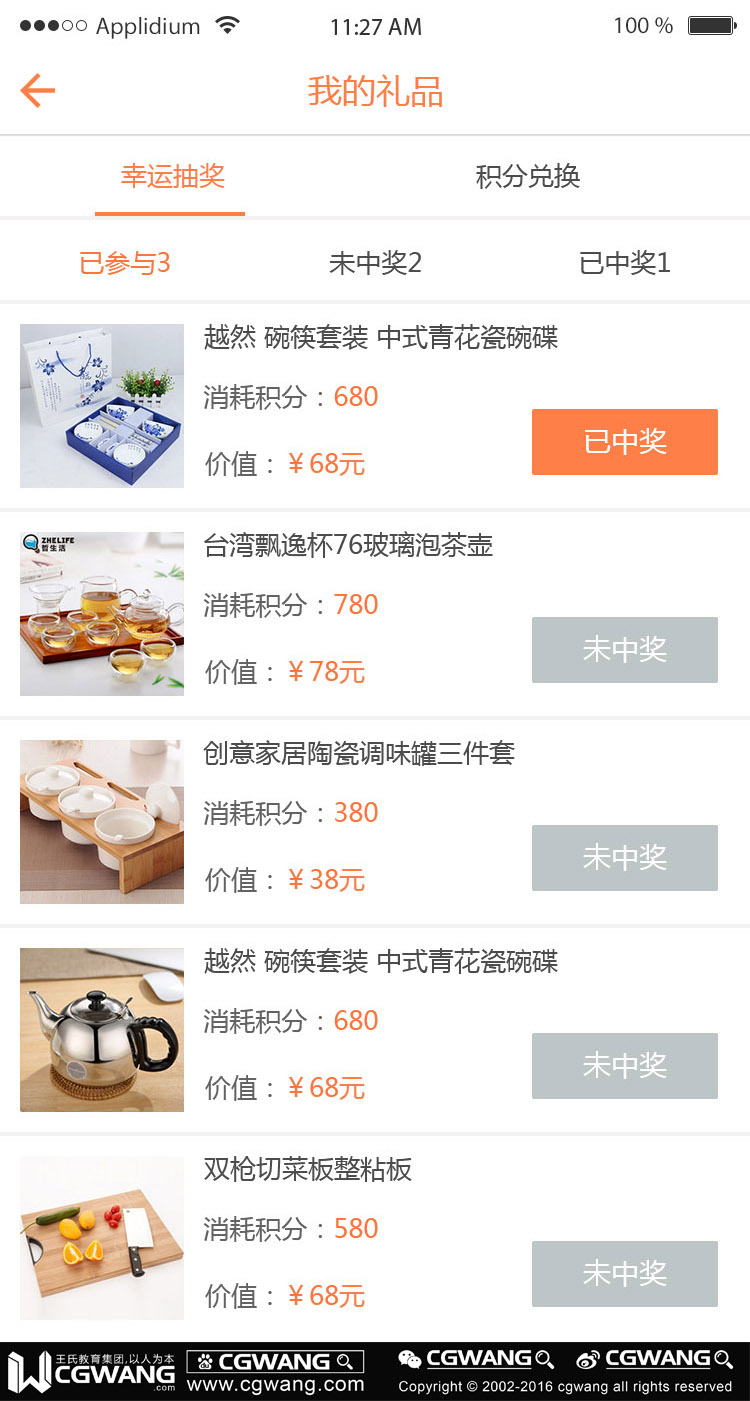Select the 幸运抽奖 tab
This screenshot has width=750, height=1401.
[170, 176]
